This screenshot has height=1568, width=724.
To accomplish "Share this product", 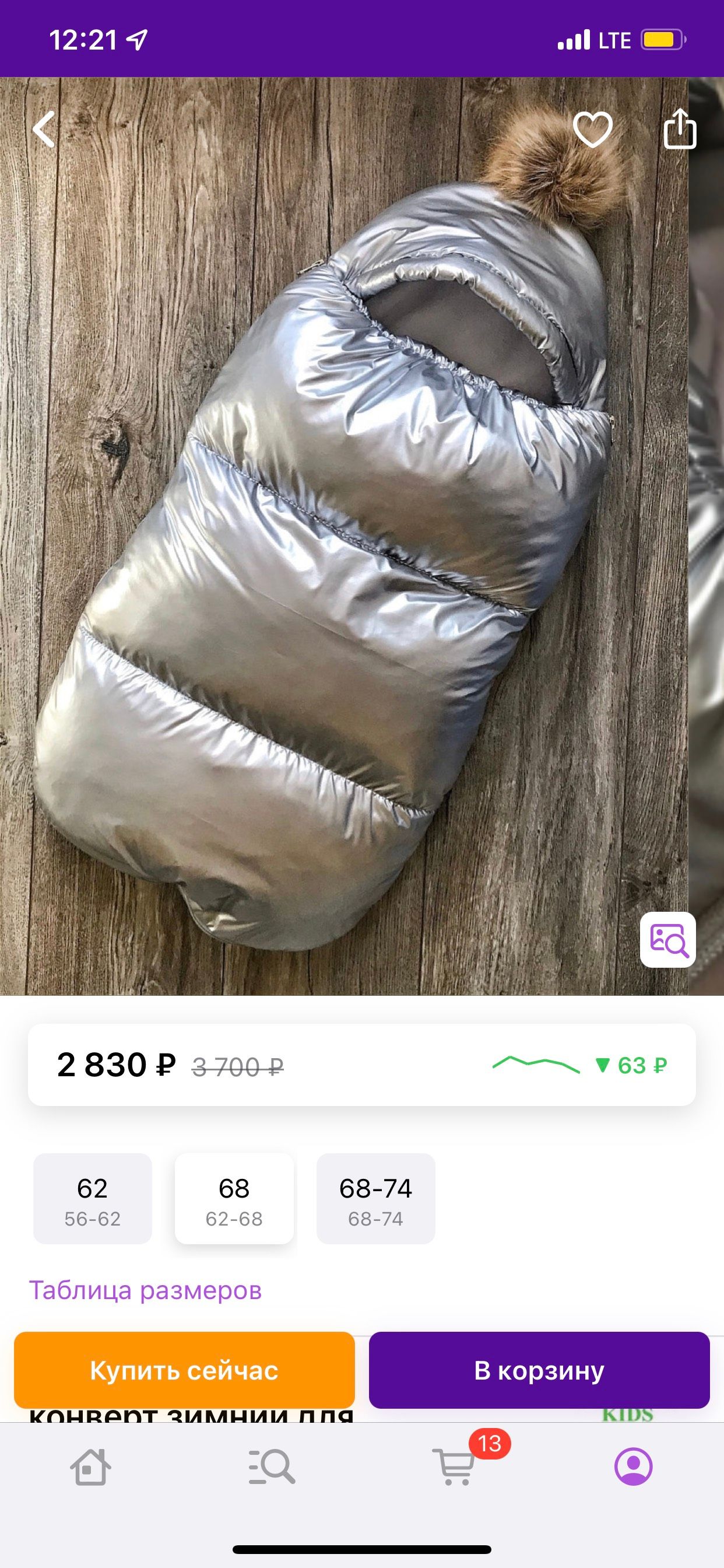I will [x=680, y=128].
